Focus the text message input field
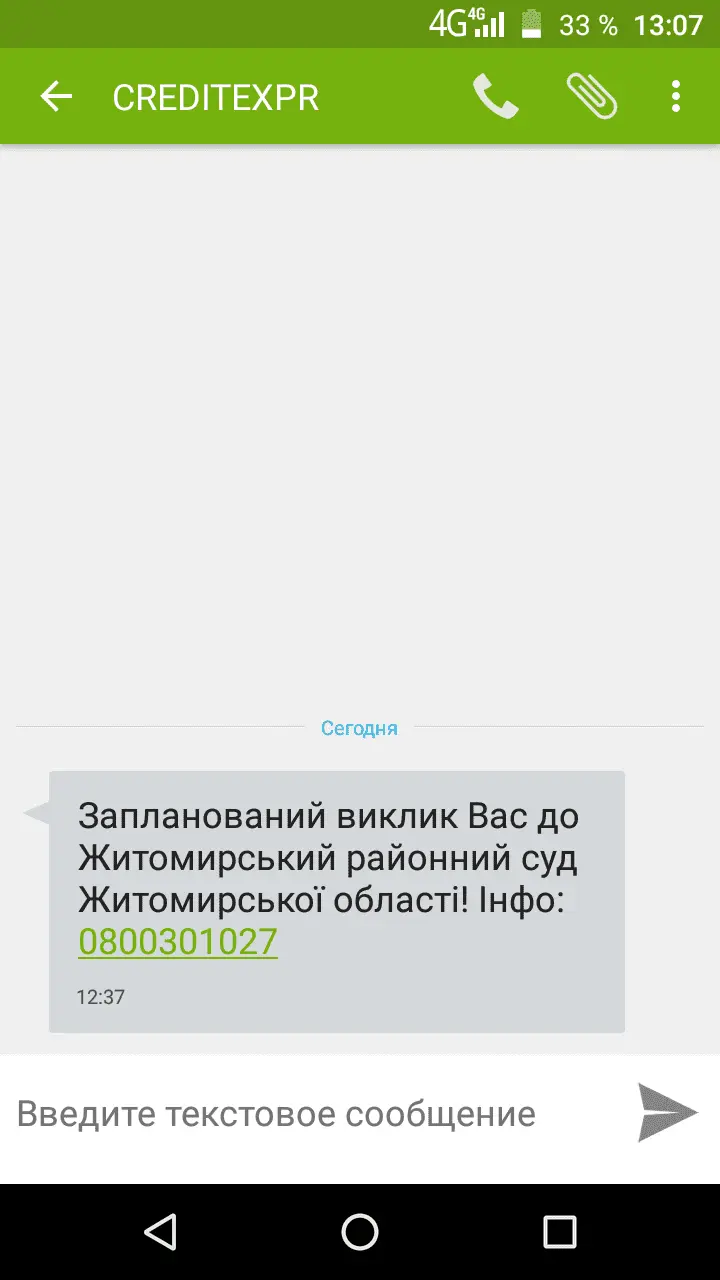The image size is (720, 1280). pyautogui.click(x=310, y=1114)
